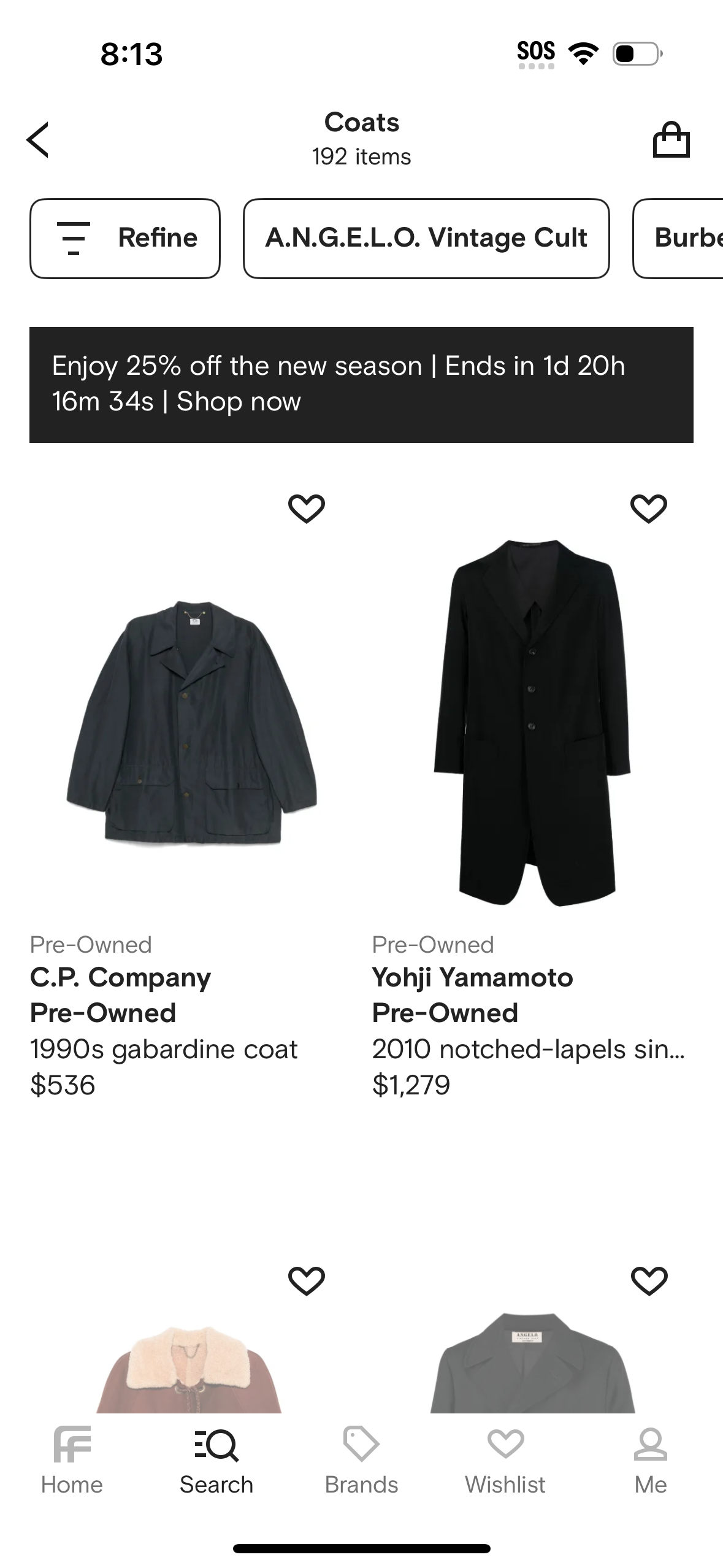Favorite the Yohji Yamamoto coat
This screenshot has width=723, height=1568.
tap(648, 507)
